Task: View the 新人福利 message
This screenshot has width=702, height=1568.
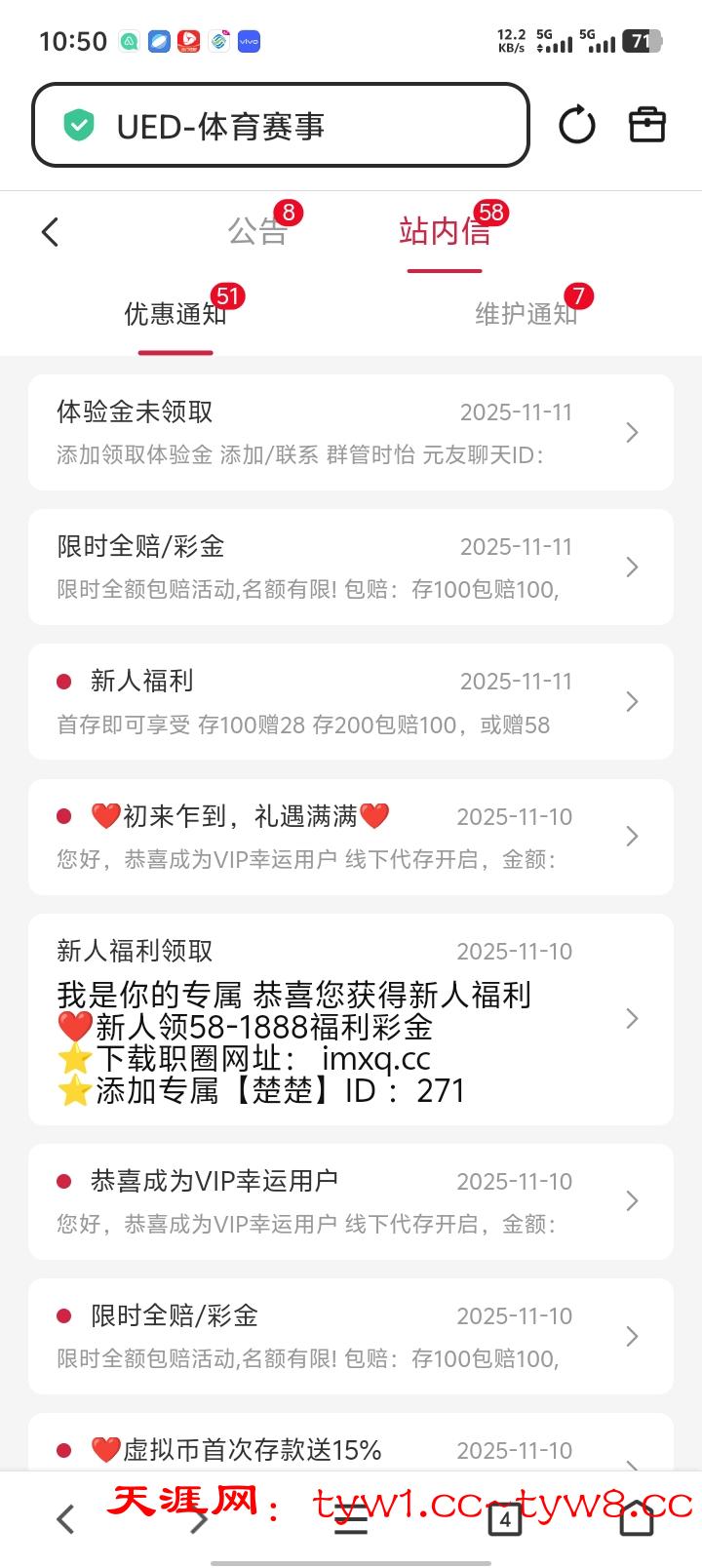Action: (350, 701)
